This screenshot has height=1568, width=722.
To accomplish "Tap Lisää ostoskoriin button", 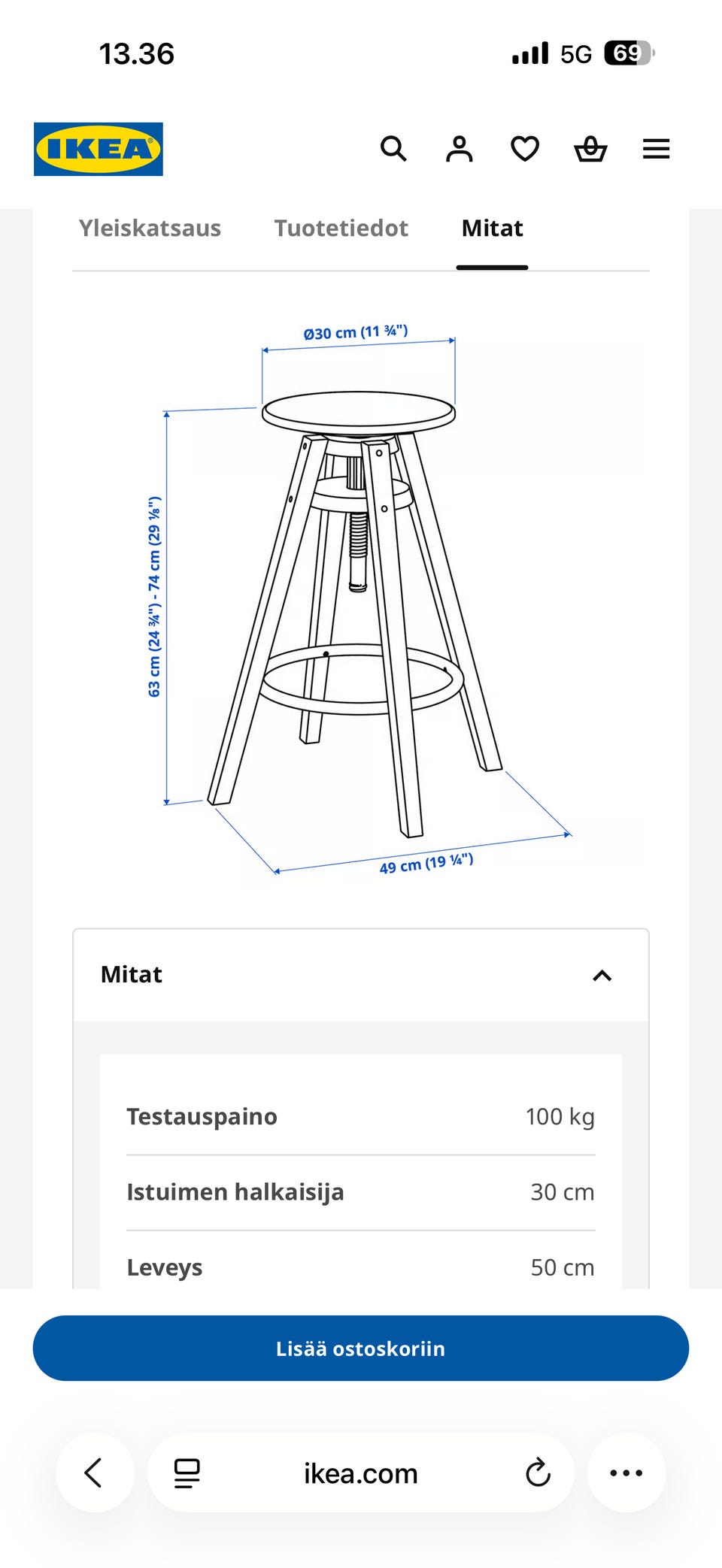I will coord(361,1348).
